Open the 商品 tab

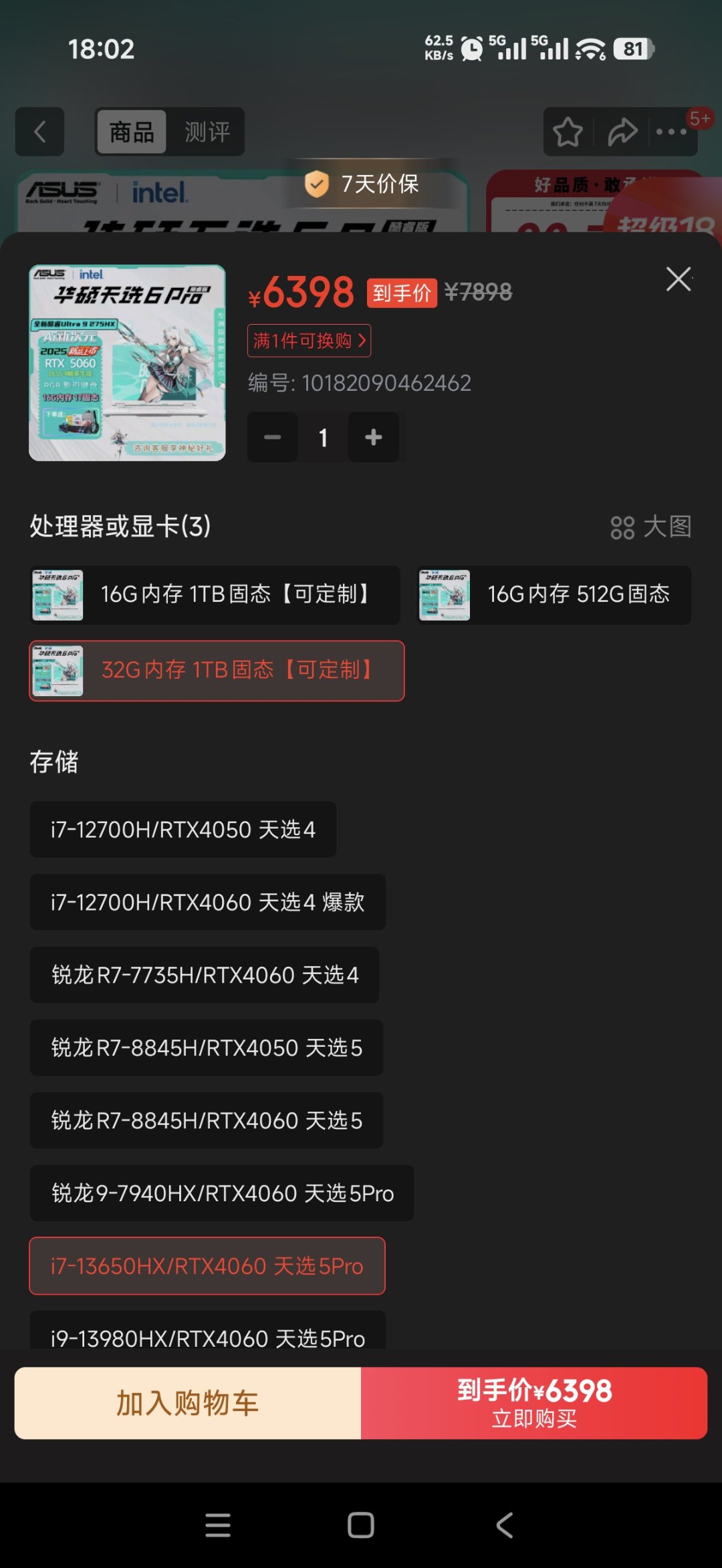[131, 131]
